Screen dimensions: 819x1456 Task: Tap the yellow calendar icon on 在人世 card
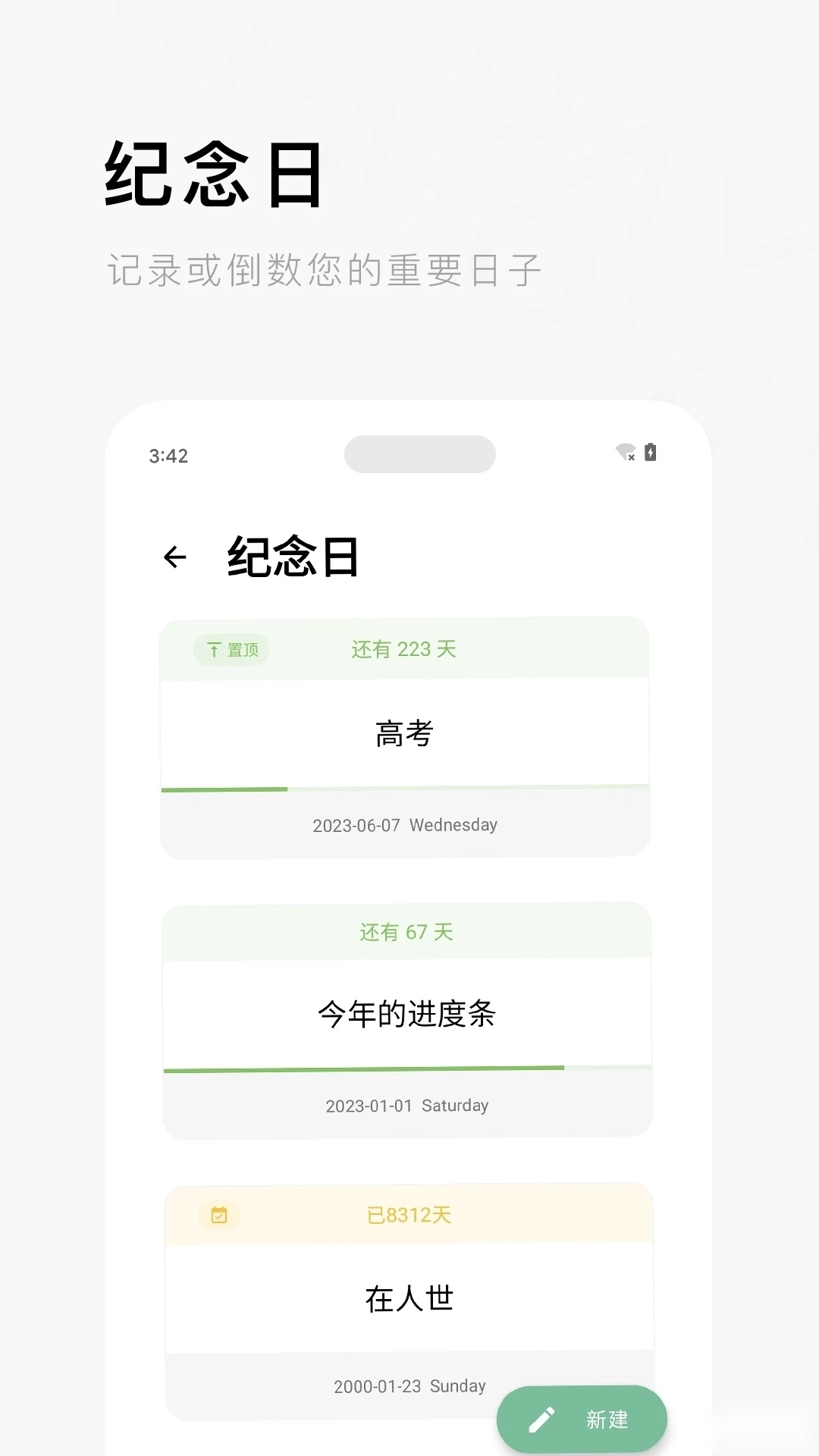[218, 1215]
